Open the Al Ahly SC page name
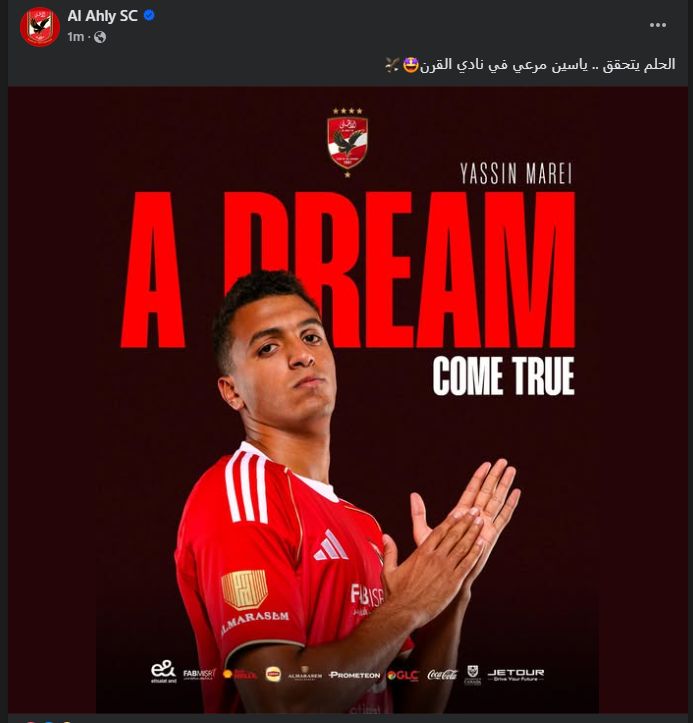 [x=102, y=16]
